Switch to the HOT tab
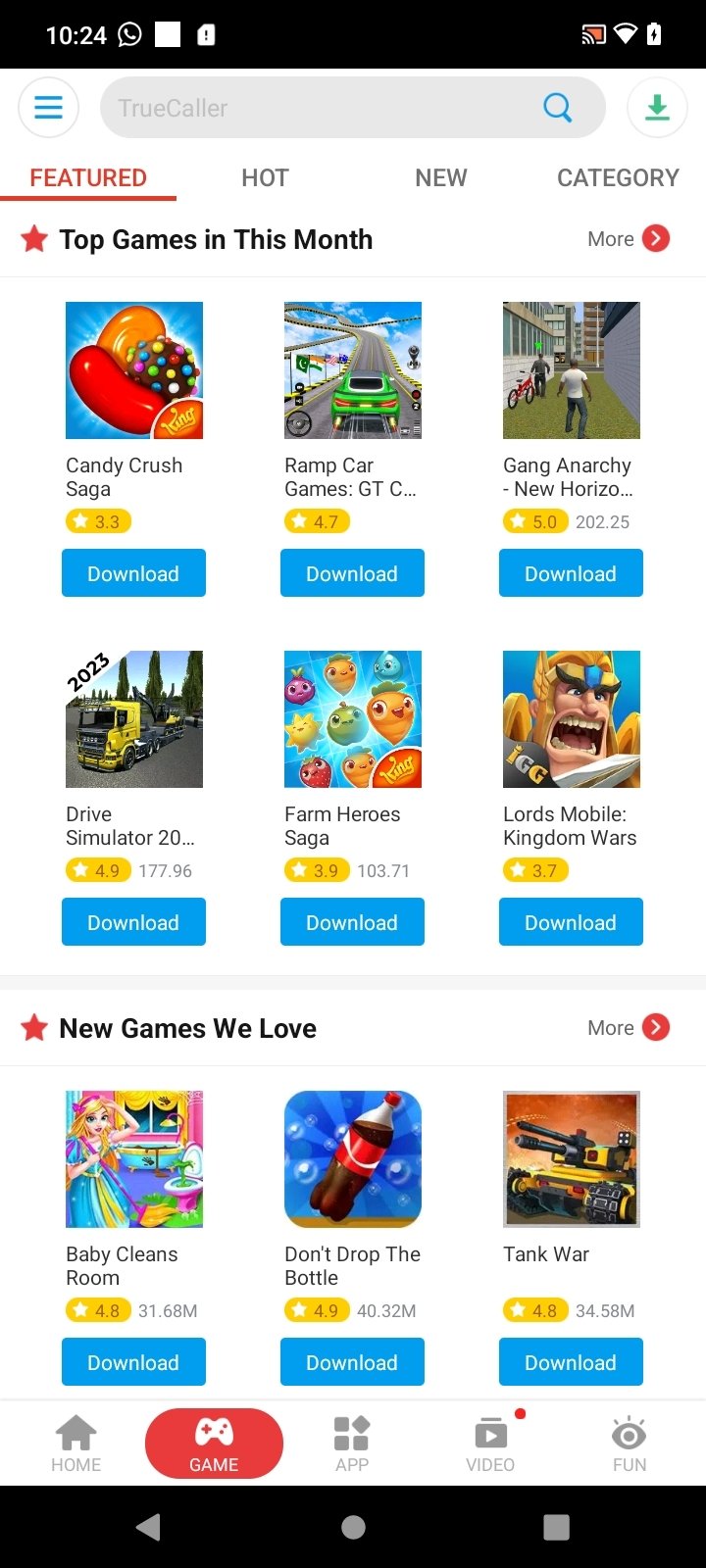This screenshot has width=706, height=1568. coord(264,177)
